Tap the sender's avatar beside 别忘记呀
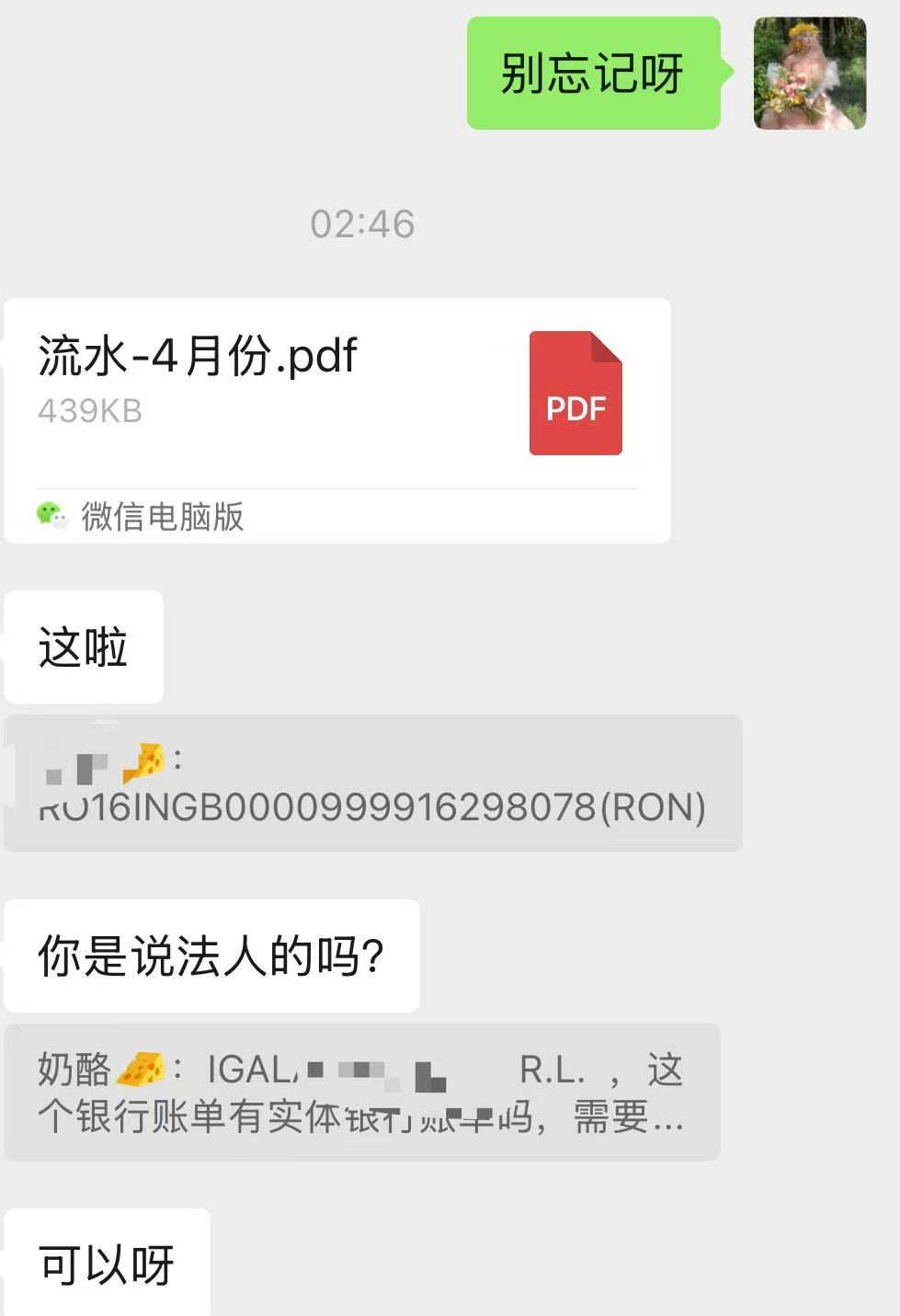This screenshot has width=900, height=1316. click(x=809, y=74)
